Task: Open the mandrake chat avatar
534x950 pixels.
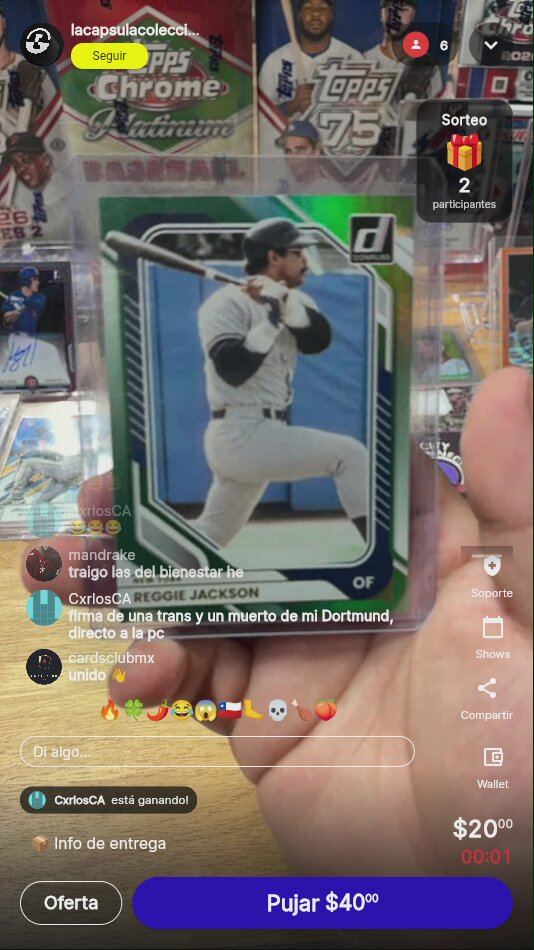Action: click(44, 563)
